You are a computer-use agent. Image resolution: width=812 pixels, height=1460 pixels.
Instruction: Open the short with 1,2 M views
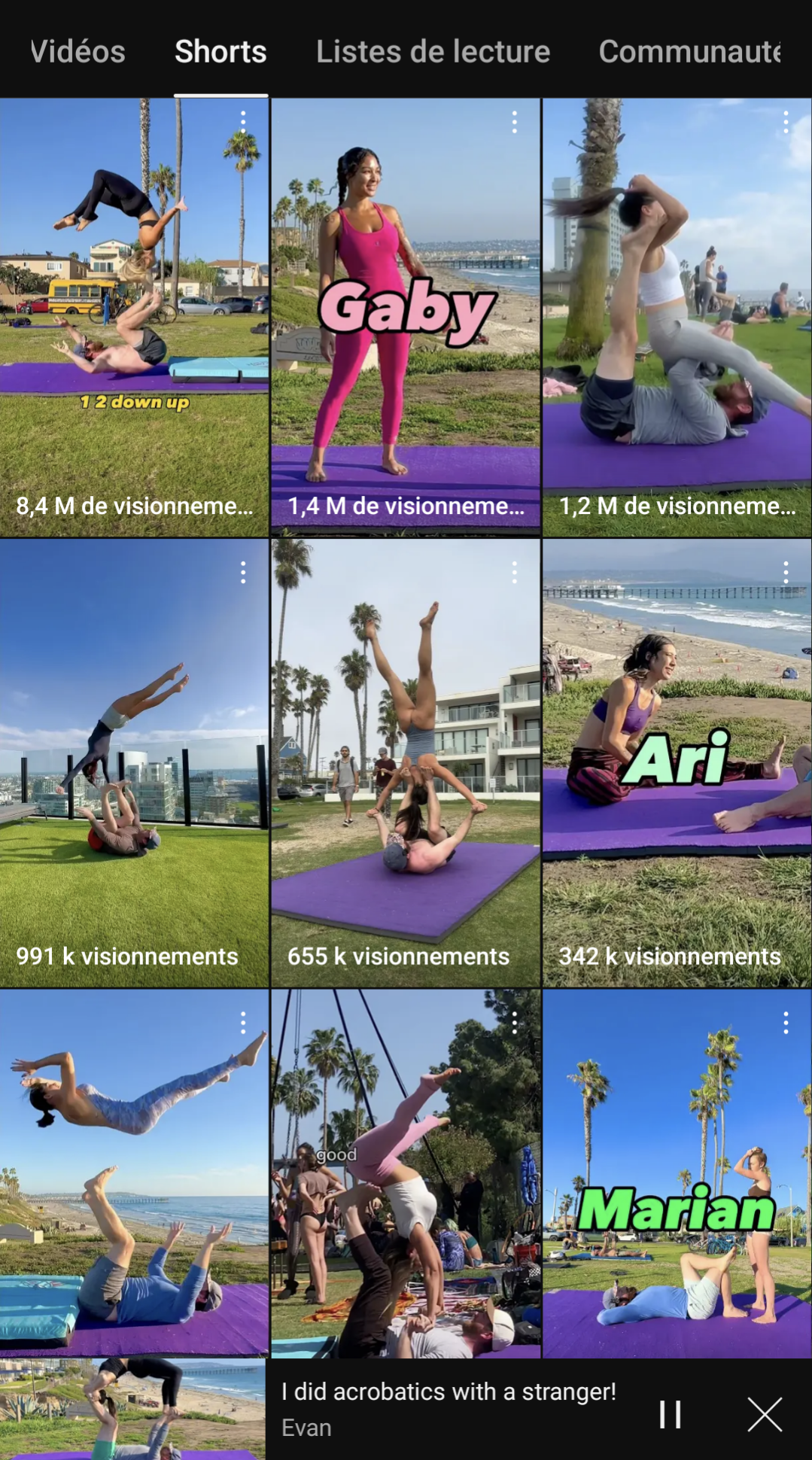[x=677, y=316]
